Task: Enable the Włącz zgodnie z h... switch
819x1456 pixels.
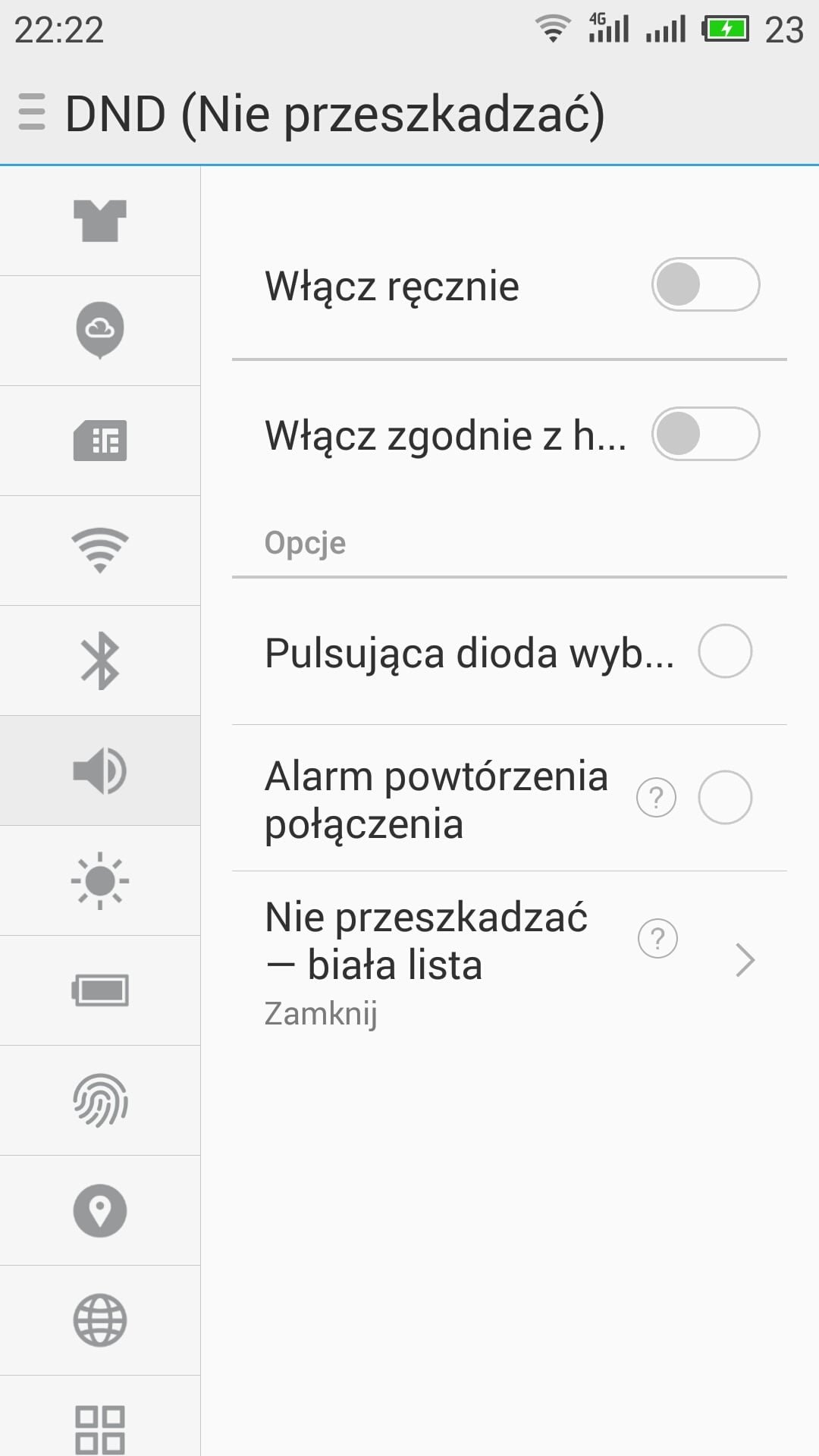Action: pyautogui.click(x=705, y=434)
